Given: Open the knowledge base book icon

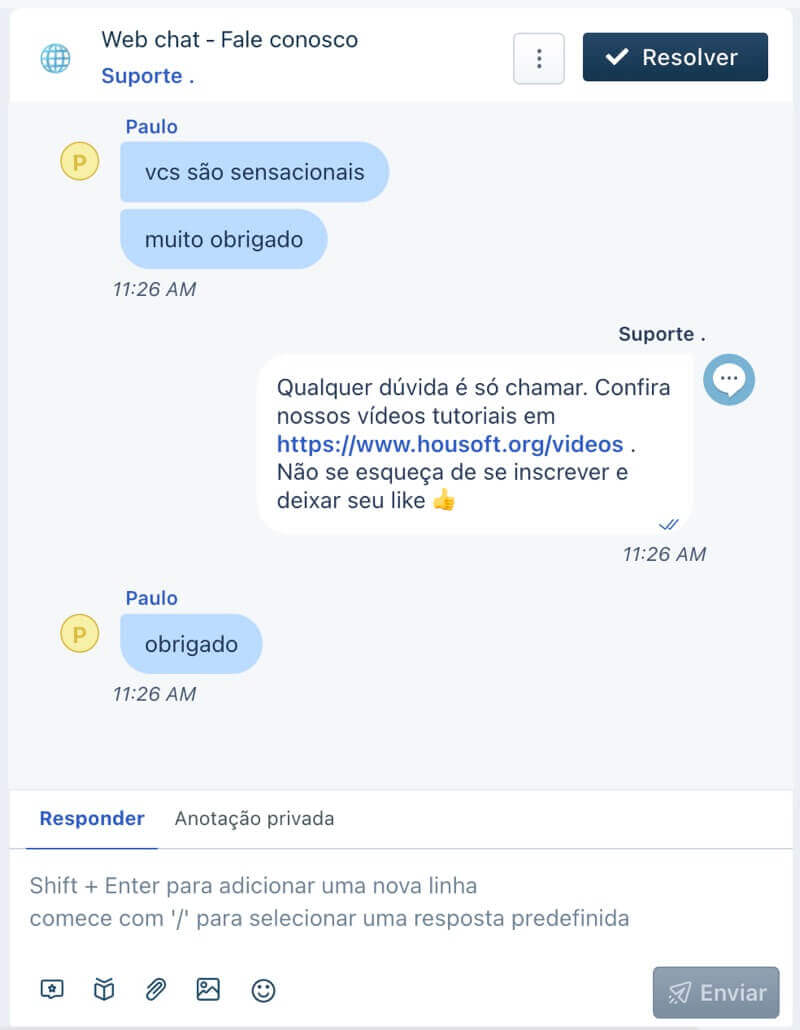Looking at the screenshot, I should tap(104, 990).
